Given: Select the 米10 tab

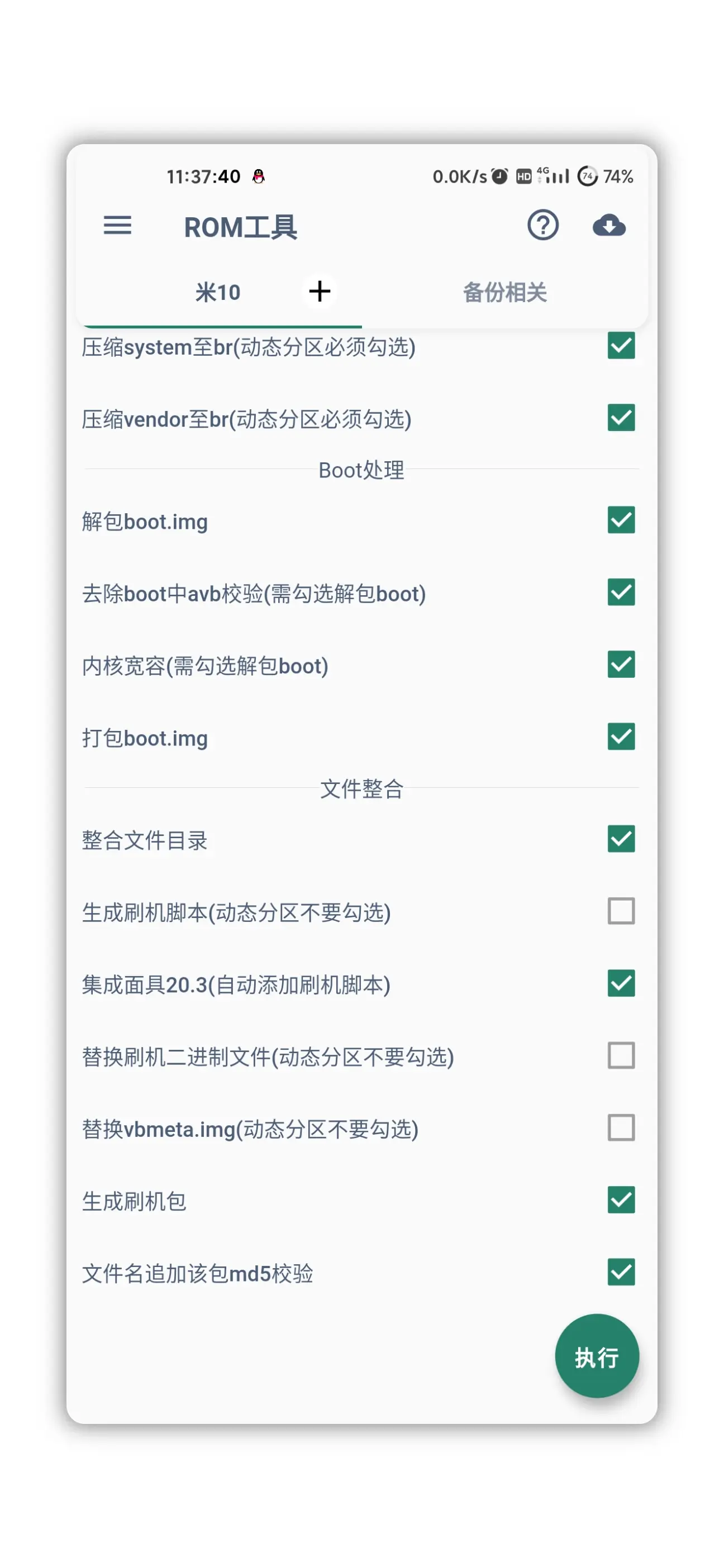Looking at the screenshot, I should [217, 292].
